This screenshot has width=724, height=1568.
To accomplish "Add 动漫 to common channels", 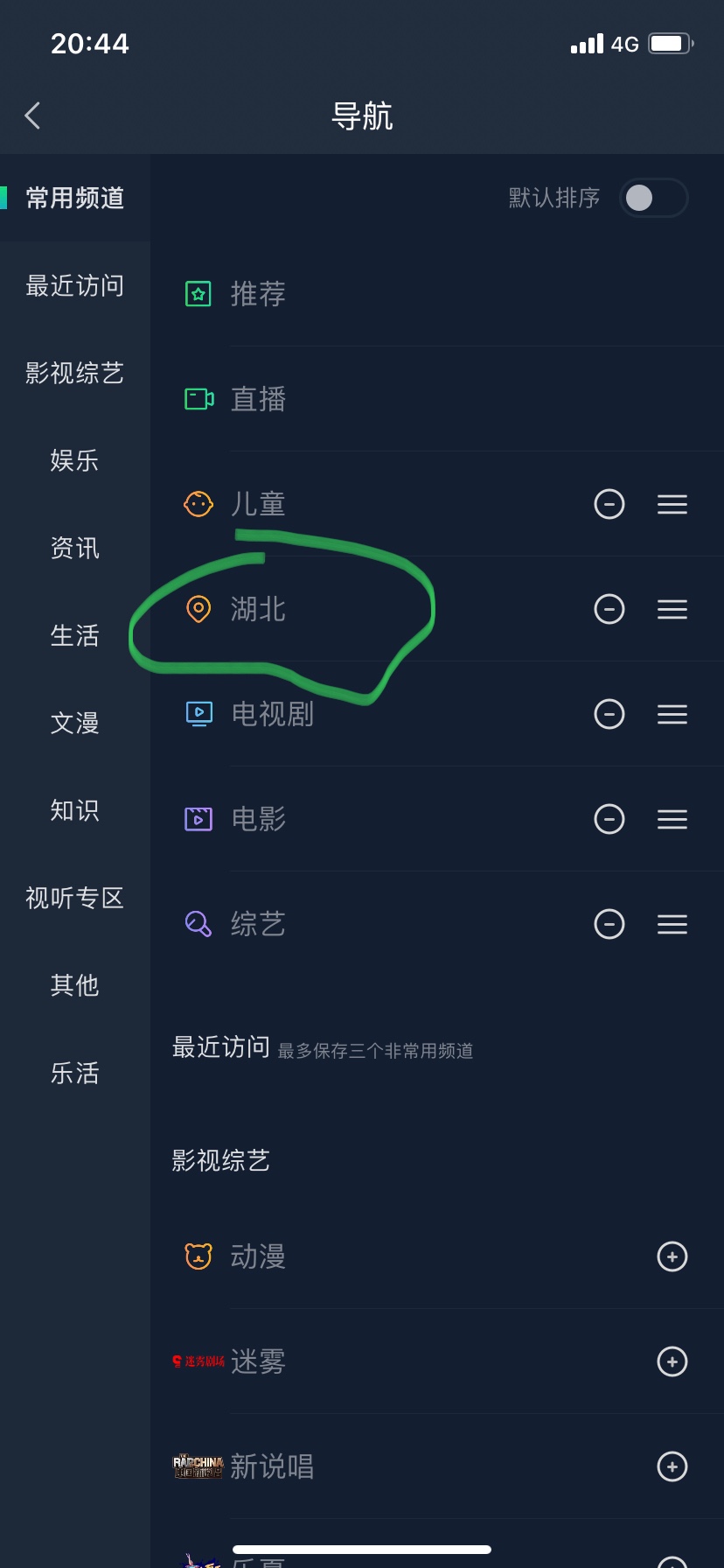I will pos(672,1256).
